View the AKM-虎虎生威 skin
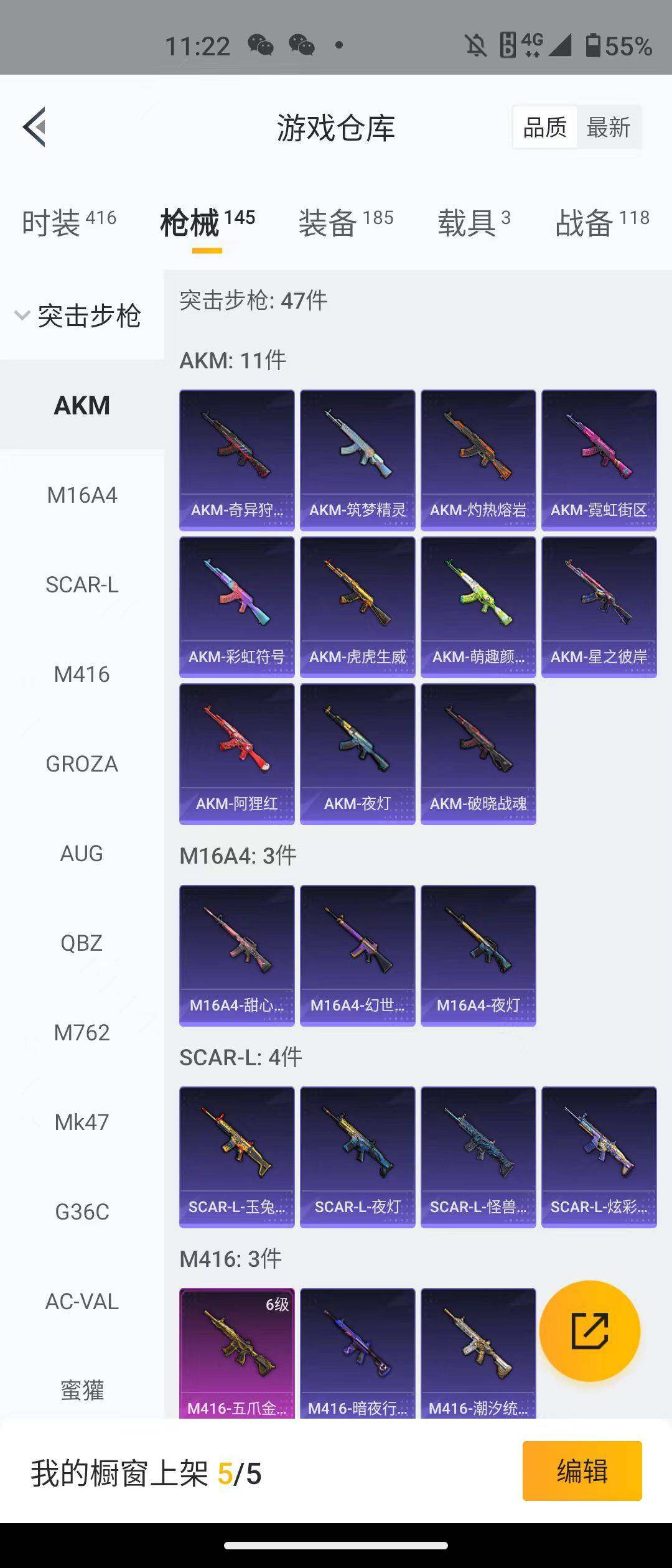 tap(358, 607)
